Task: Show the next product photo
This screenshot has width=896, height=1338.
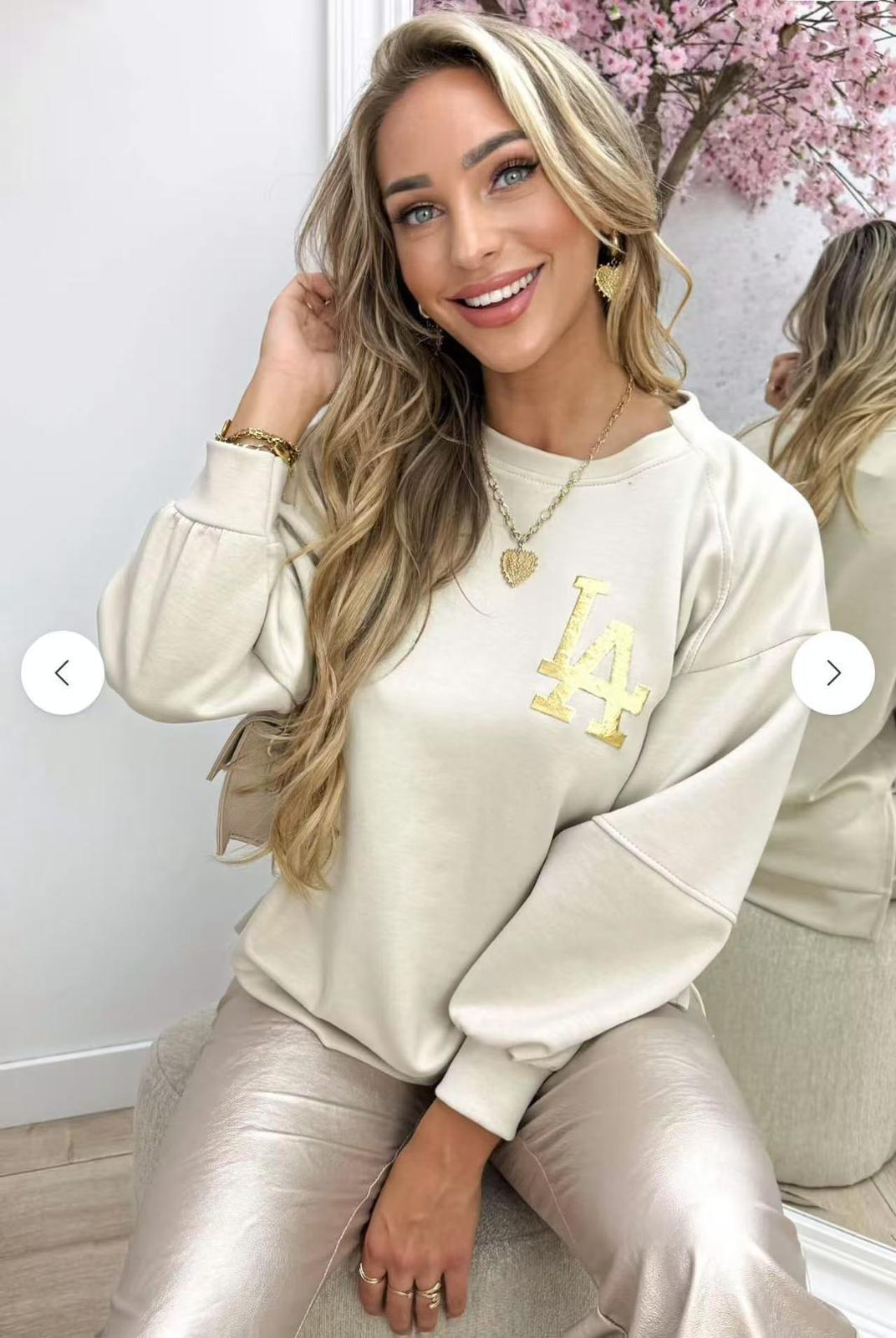Action: 832,672
